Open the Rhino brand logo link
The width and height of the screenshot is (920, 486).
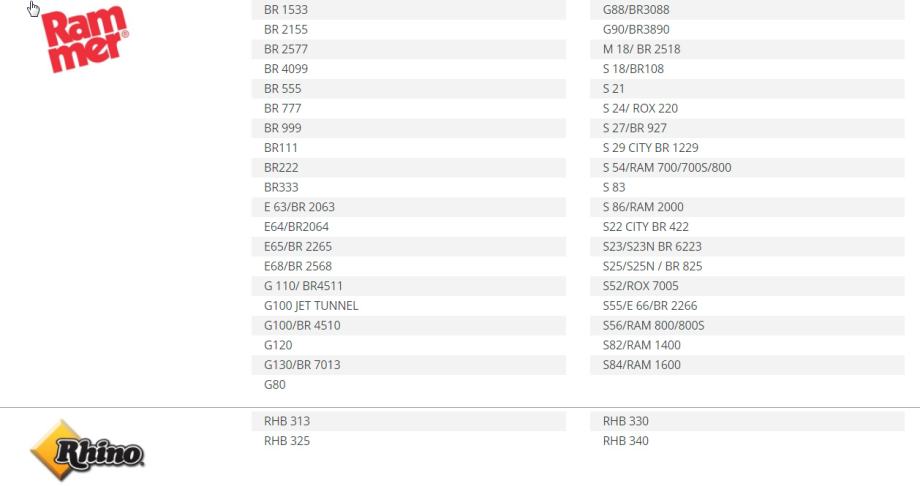[87, 451]
